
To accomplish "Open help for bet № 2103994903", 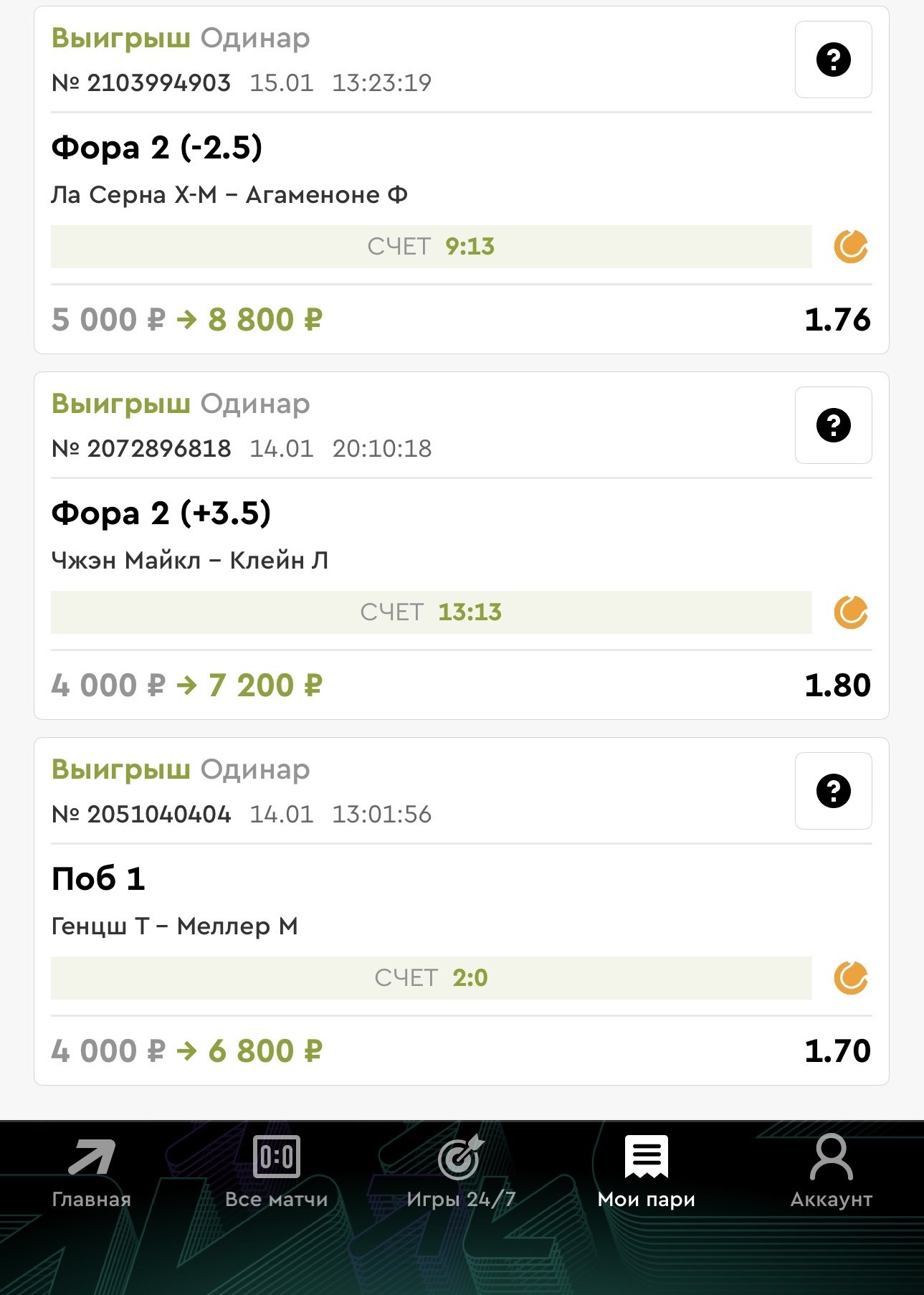I will click(833, 60).
